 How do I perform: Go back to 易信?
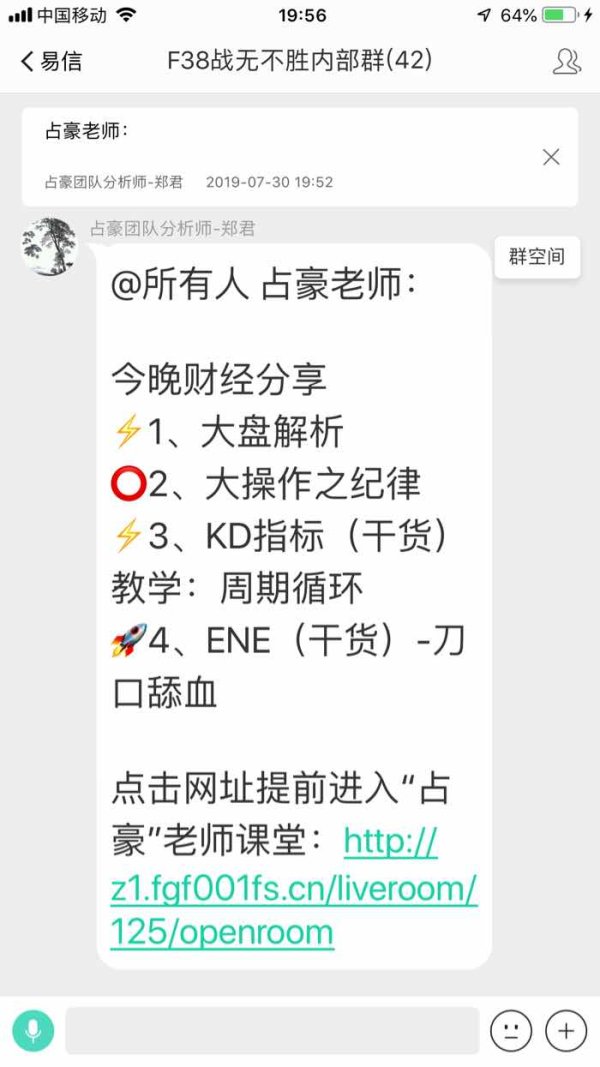[x=52, y=61]
